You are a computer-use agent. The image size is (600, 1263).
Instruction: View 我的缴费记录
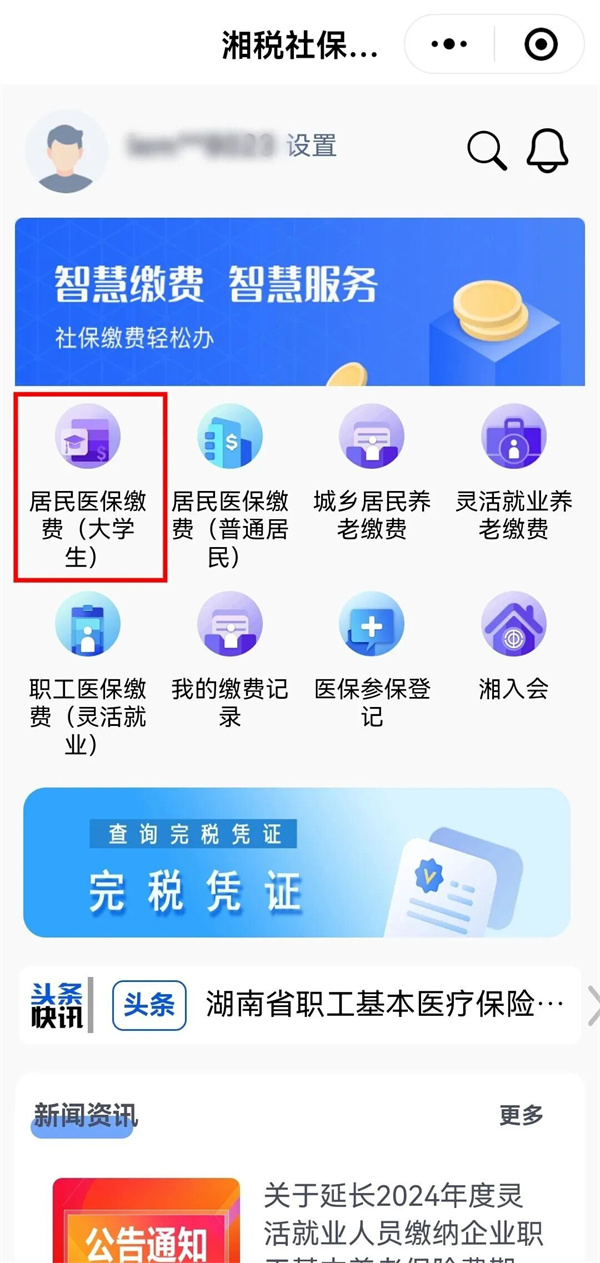click(x=230, y=660)
